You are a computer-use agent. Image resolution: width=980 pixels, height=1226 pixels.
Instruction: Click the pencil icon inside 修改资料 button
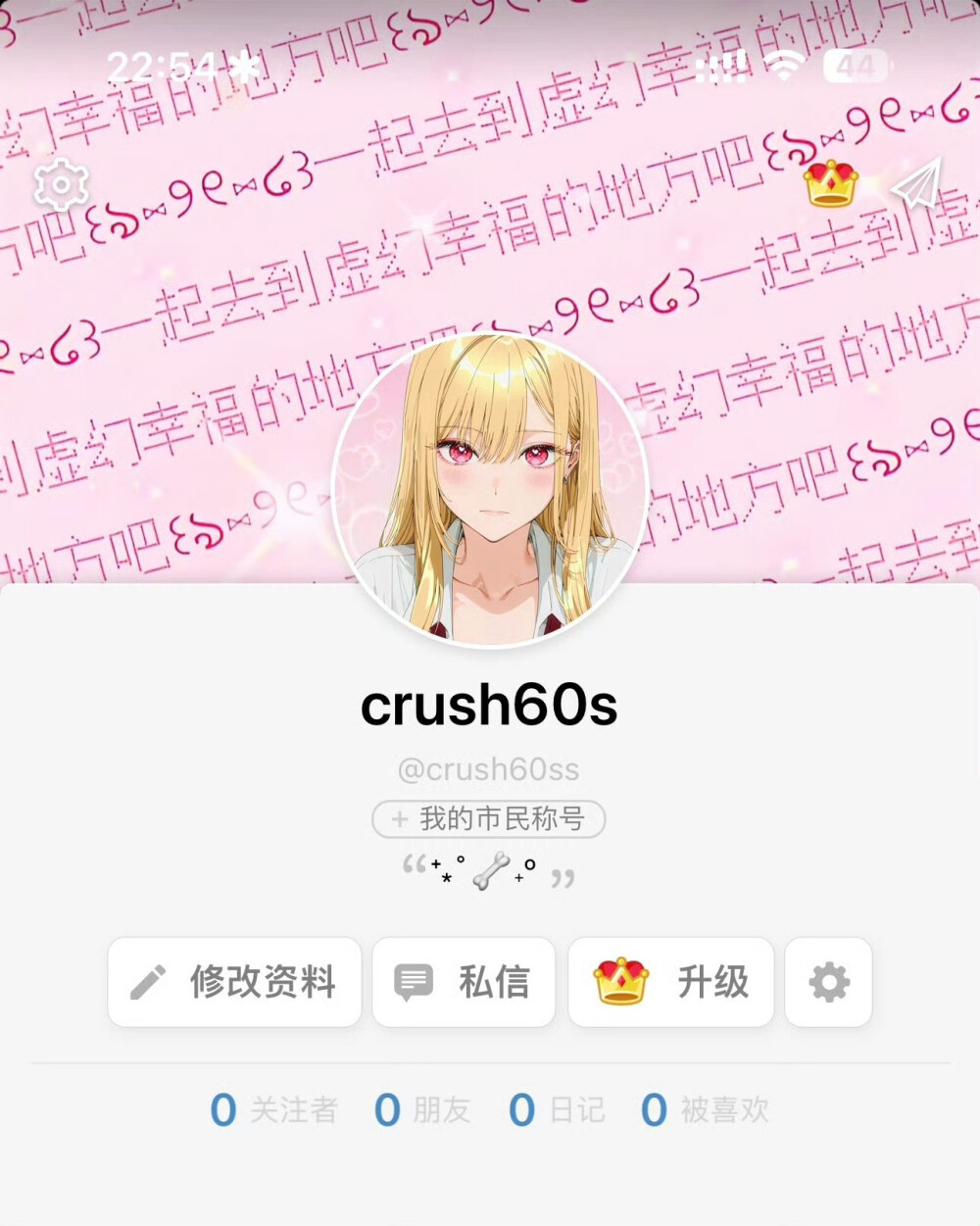click(x=148, y=982)
